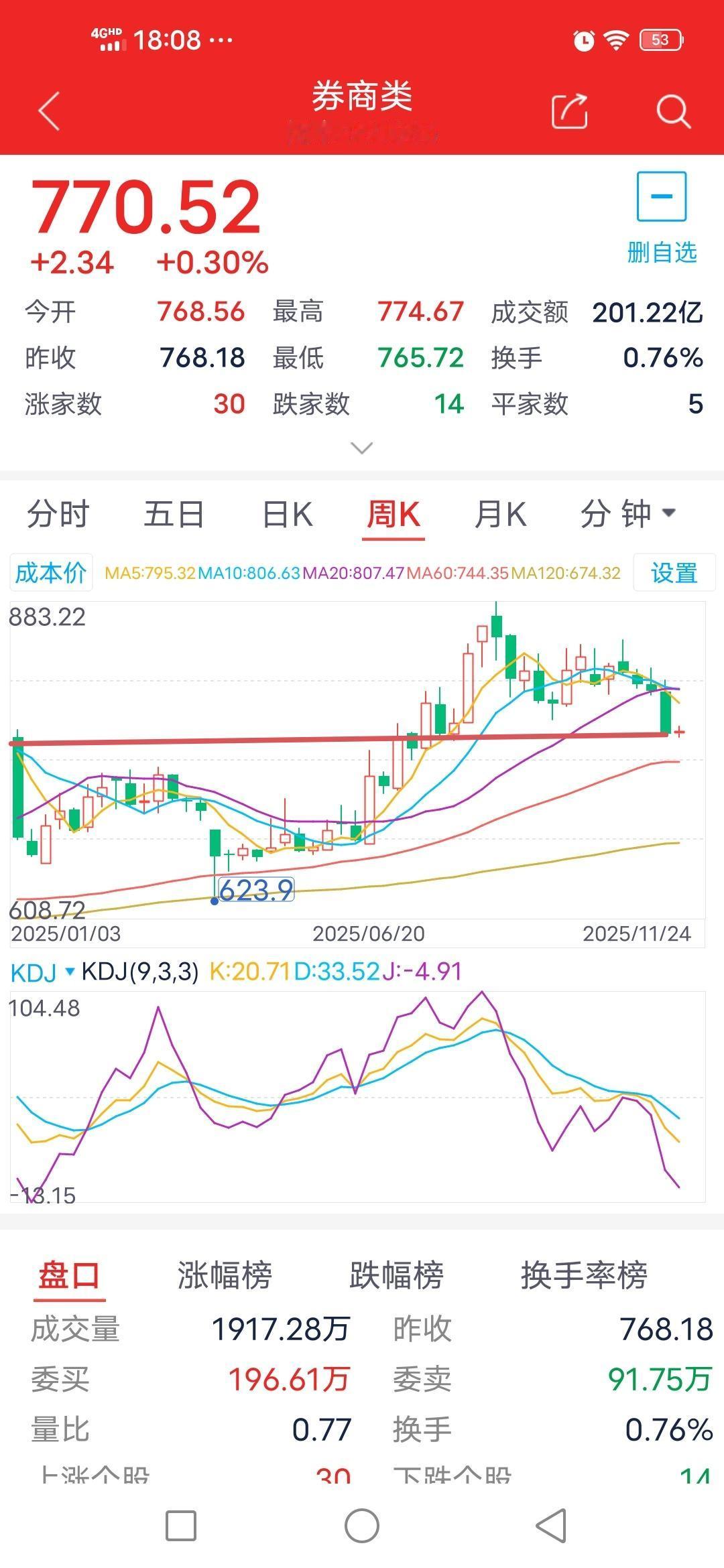Select the 分时 intraday chart view
The height and width of the screenshot is (1568, 724).
click(x=57, y=513)
